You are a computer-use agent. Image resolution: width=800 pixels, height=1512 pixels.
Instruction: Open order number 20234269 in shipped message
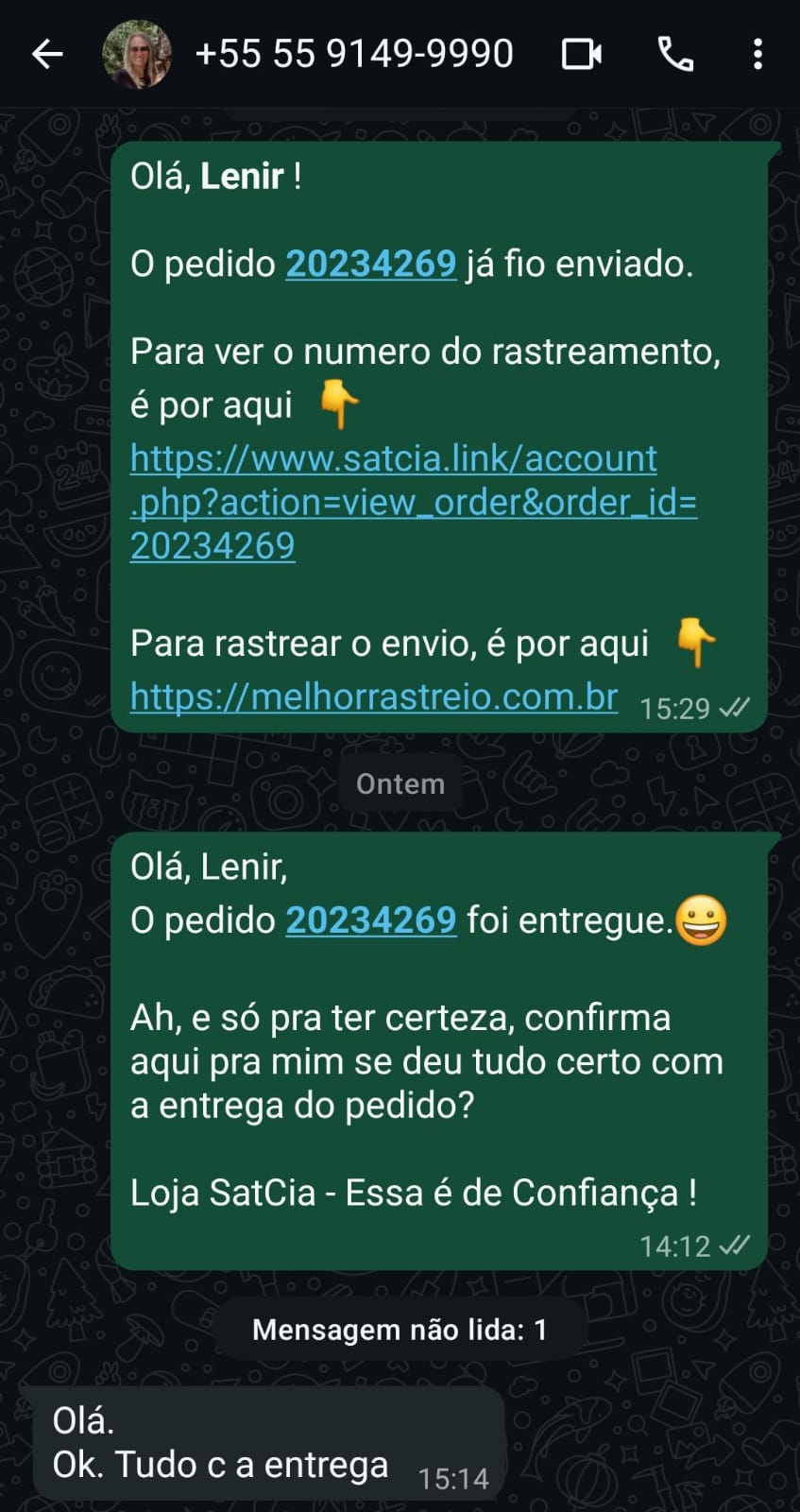click(x=371, y=265)
